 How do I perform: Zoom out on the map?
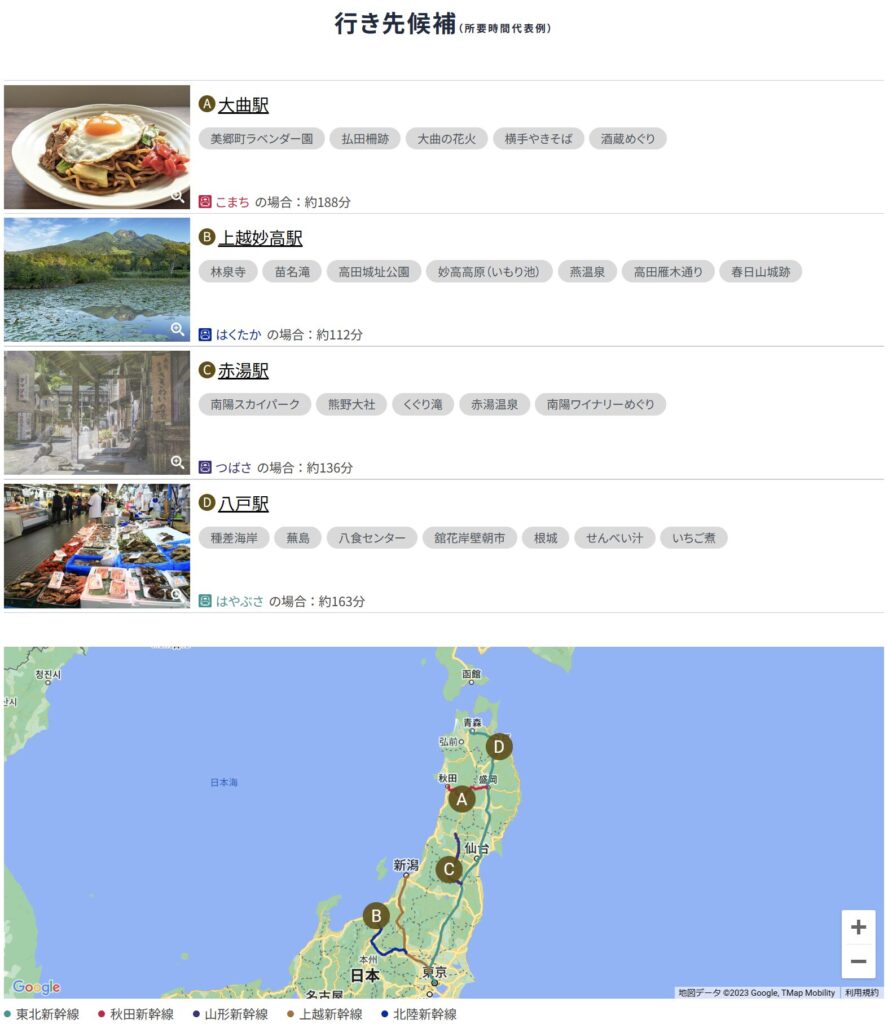[858, 962]
